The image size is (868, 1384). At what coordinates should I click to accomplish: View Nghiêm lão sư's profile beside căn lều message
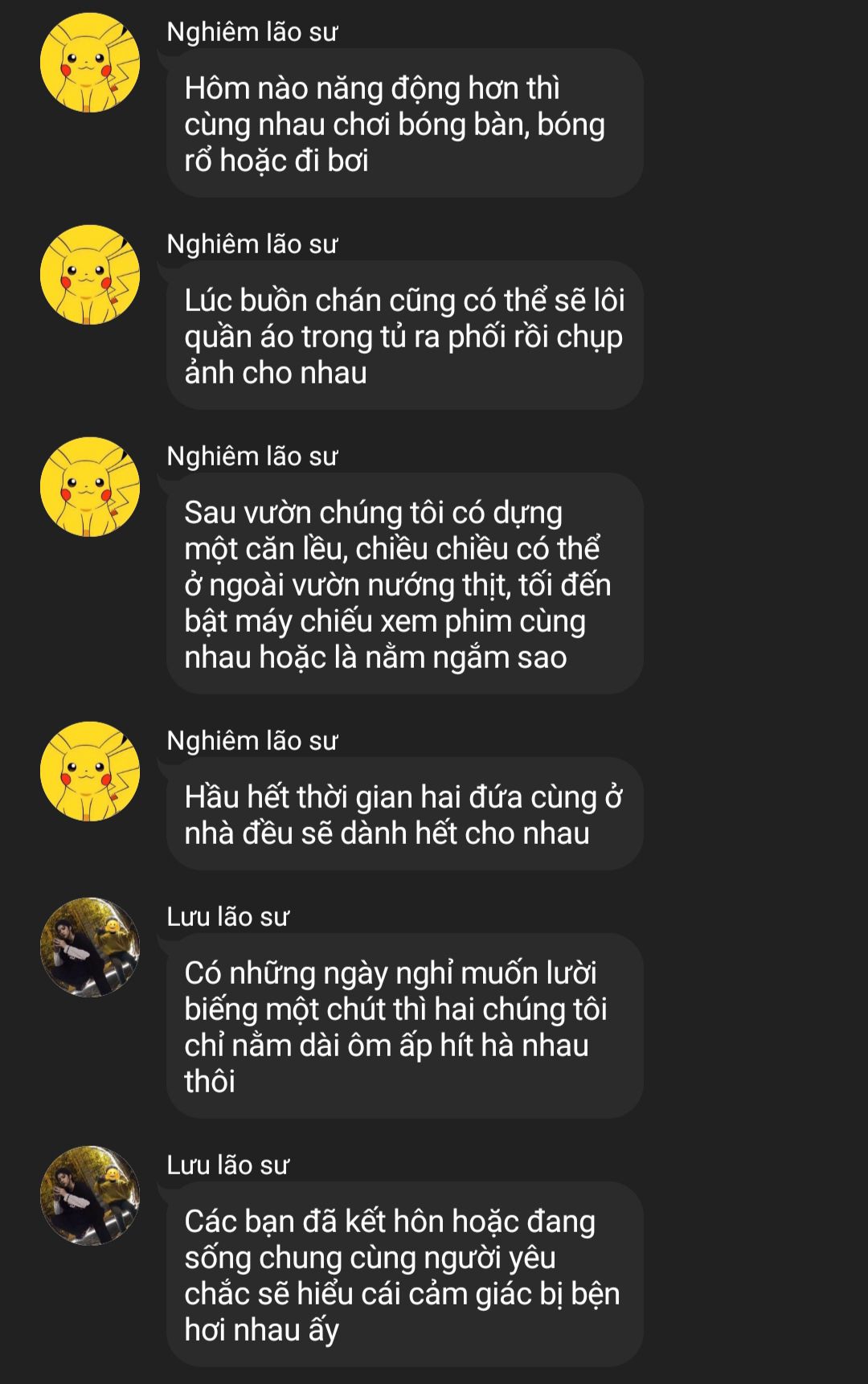[x=90, y=487]
